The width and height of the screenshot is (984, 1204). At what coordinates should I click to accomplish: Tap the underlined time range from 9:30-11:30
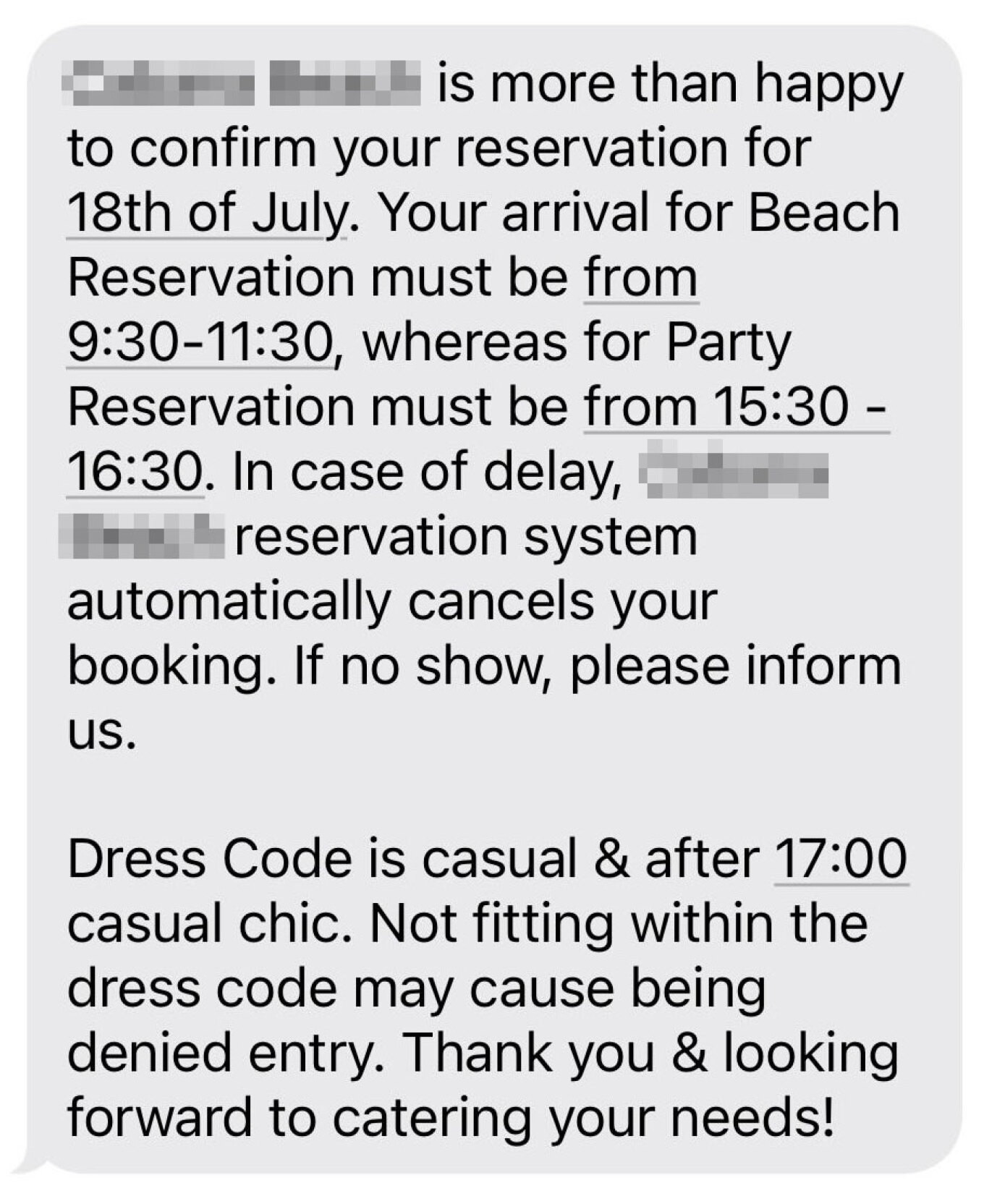200,342
